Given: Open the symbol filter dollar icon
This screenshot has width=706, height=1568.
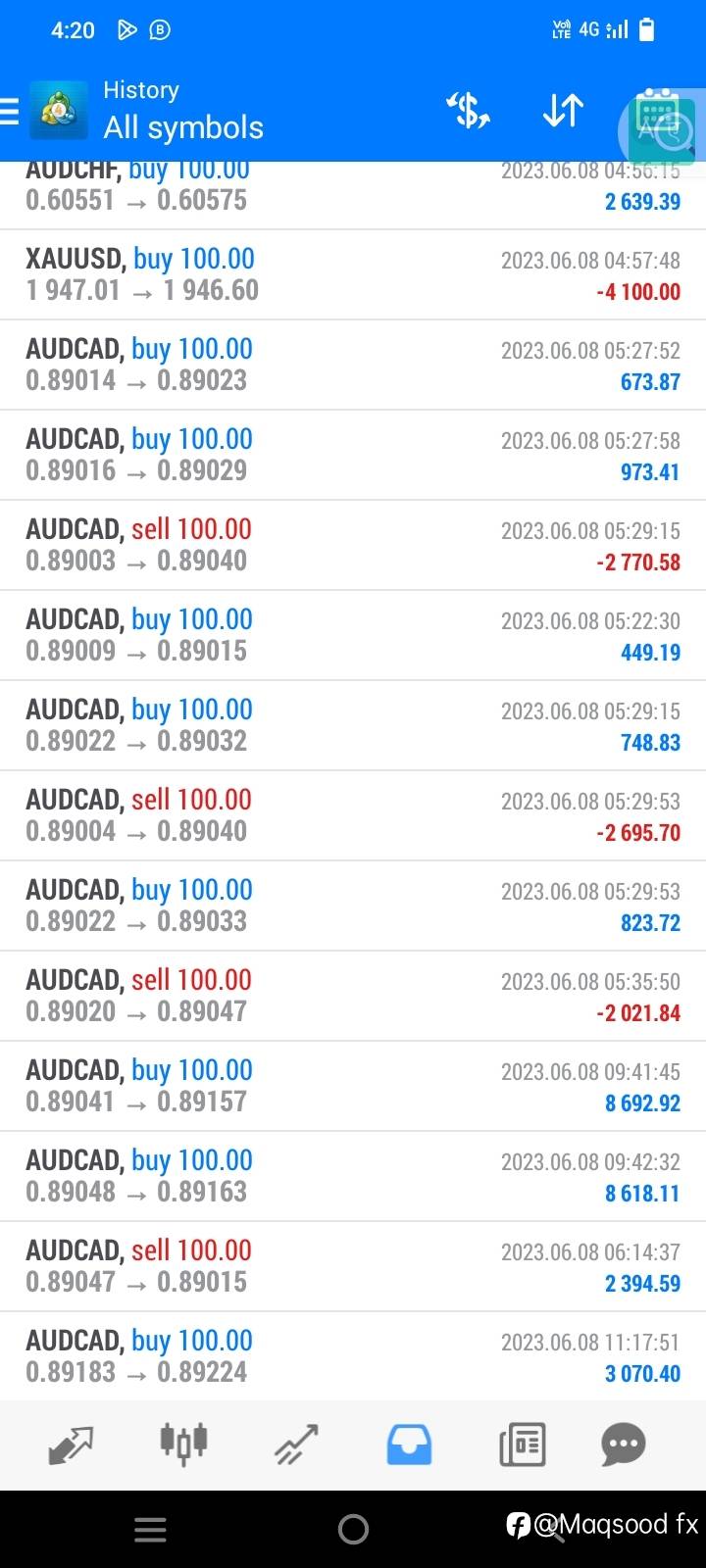Looking at the screenshot, I should [468, 110].
